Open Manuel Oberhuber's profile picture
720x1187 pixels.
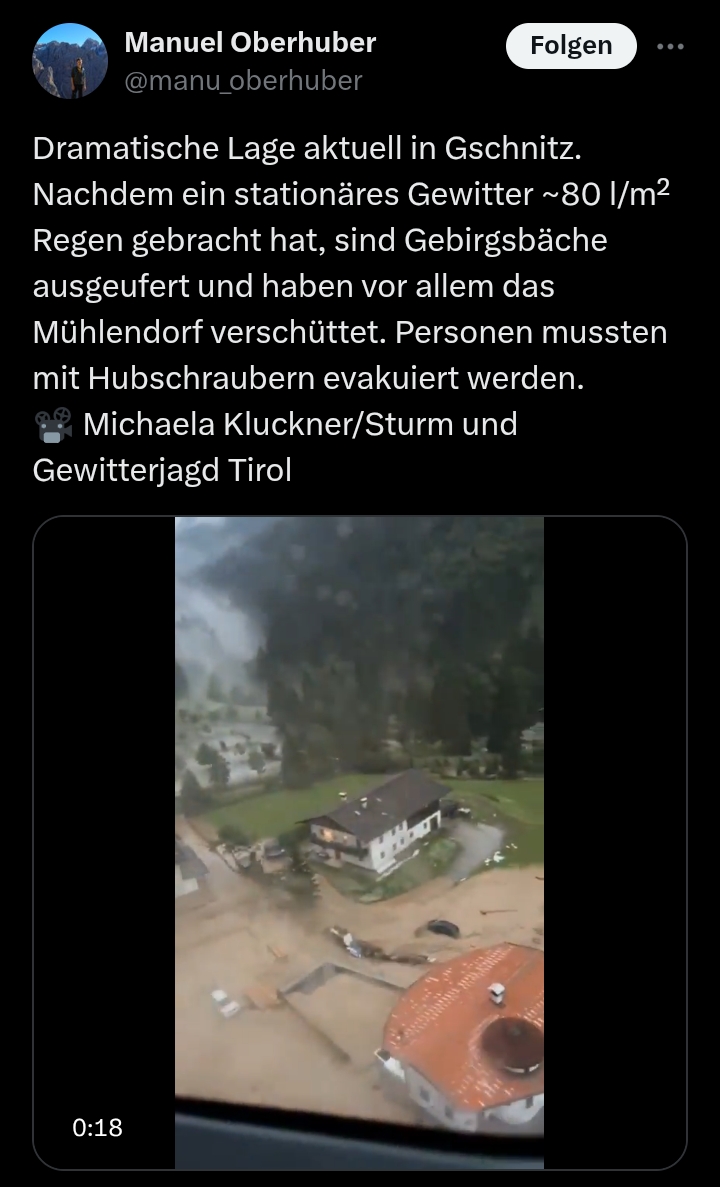(x=70, y=61)
